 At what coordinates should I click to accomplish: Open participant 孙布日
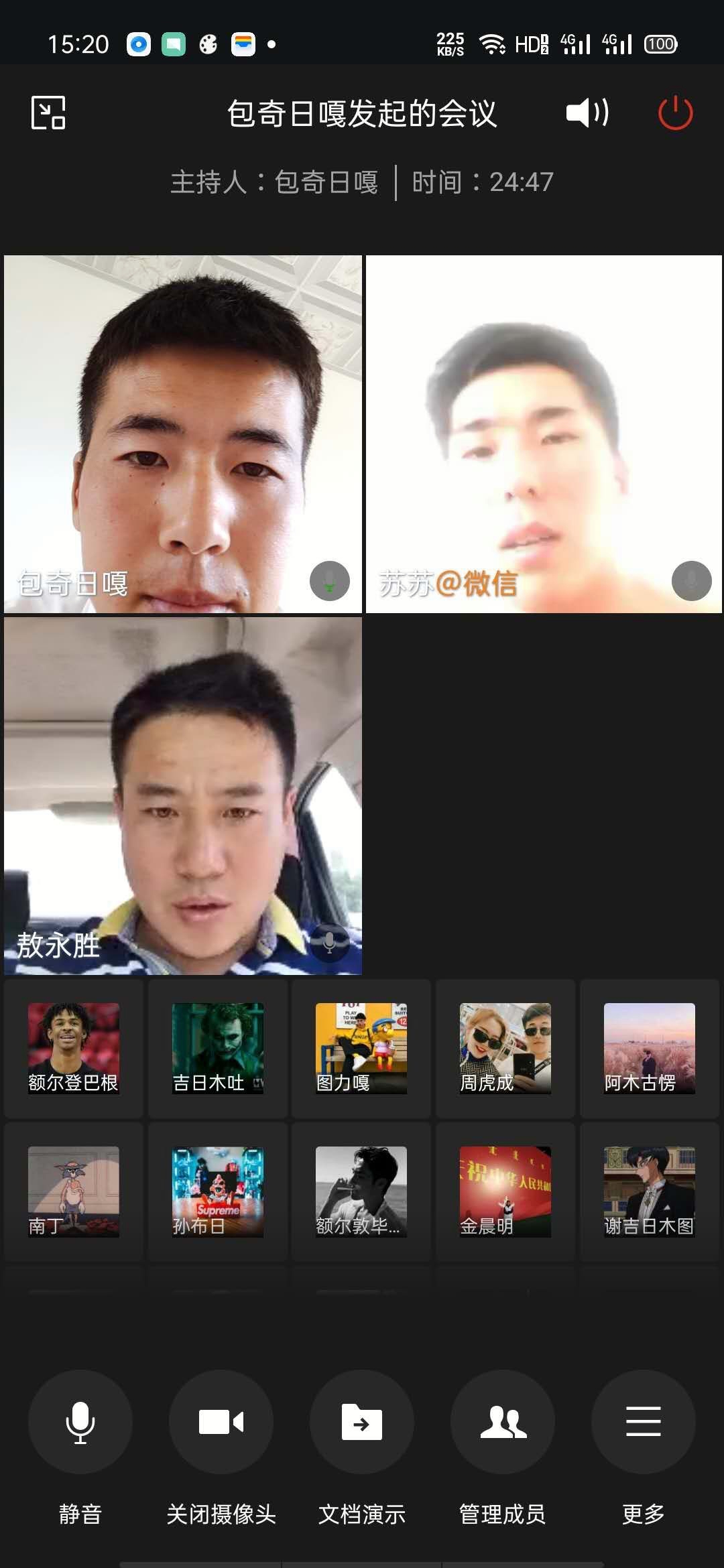(x=218, y=1191)
